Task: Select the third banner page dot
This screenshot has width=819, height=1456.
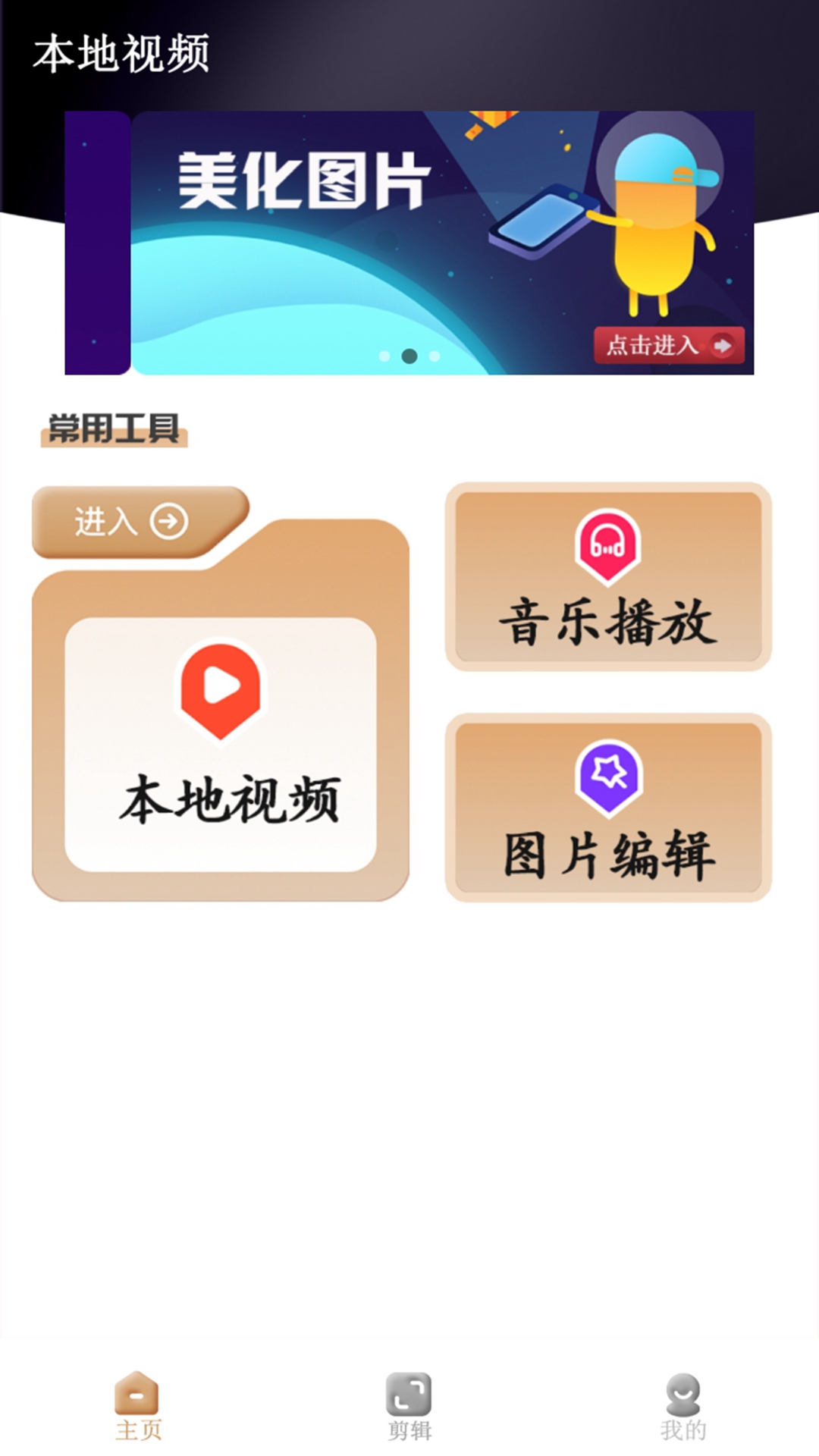Action: click(435, 356)
